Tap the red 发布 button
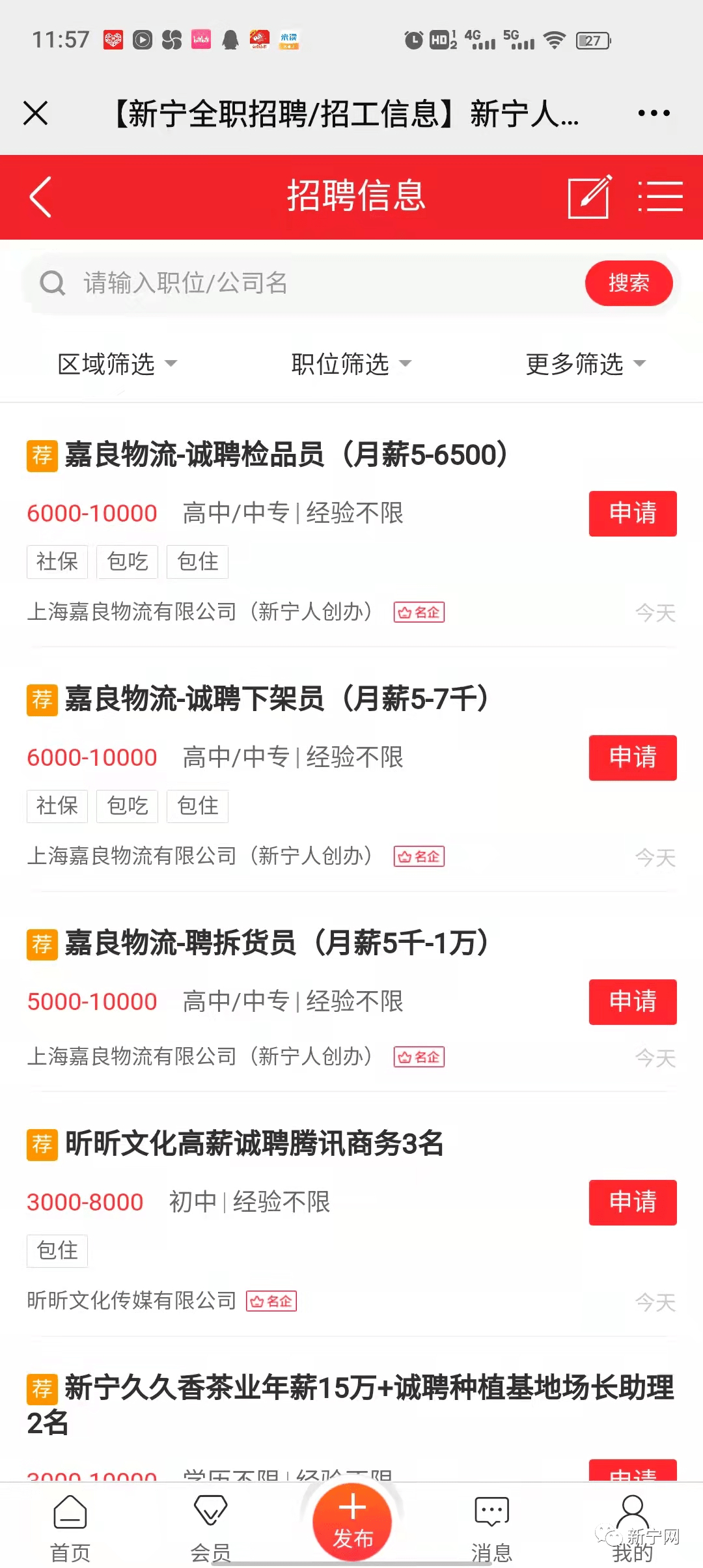Screen dimensions: 703x1568 pyautogui.click(x=352, y=1522)
